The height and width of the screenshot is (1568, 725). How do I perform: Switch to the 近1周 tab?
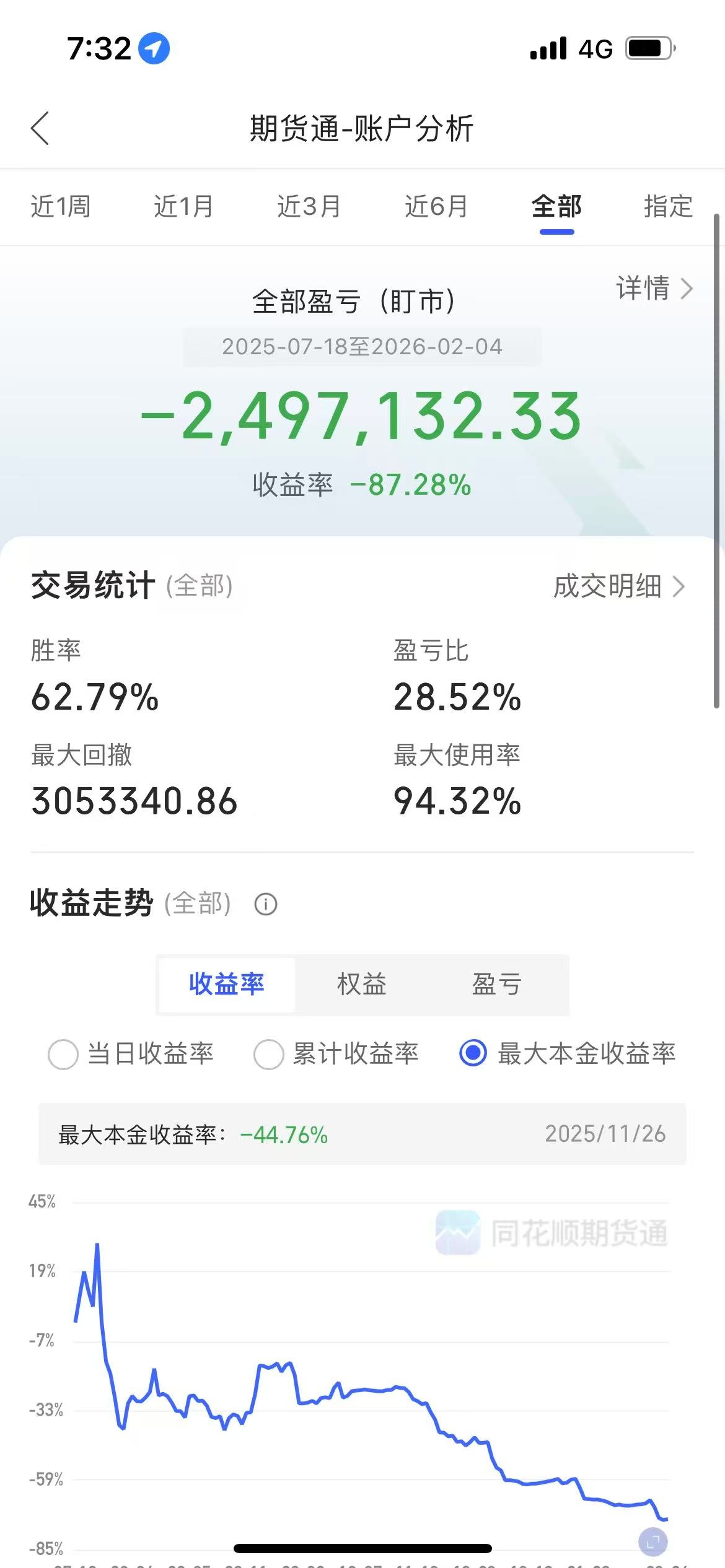pyautogui.click(x=61, y=207)
